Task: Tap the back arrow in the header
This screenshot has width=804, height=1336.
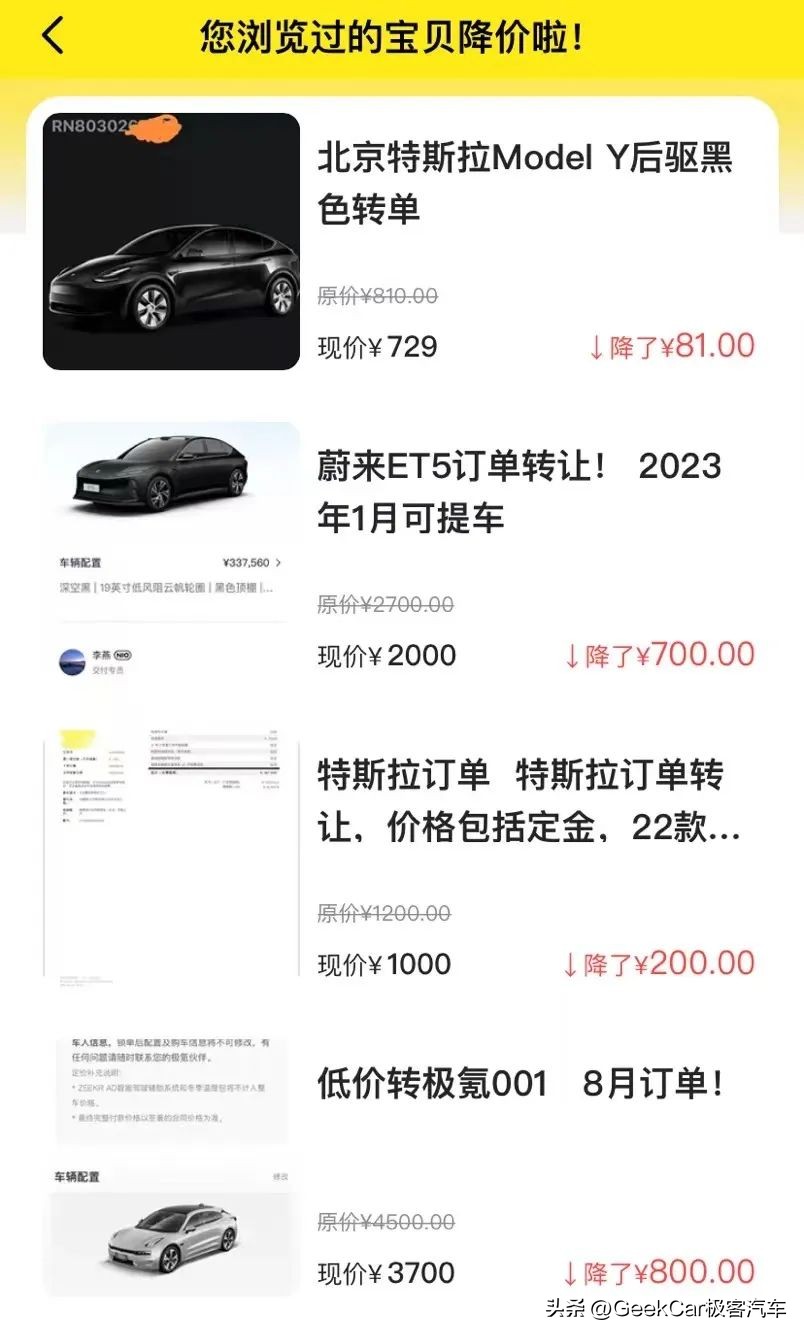Action: coord(51,33)
